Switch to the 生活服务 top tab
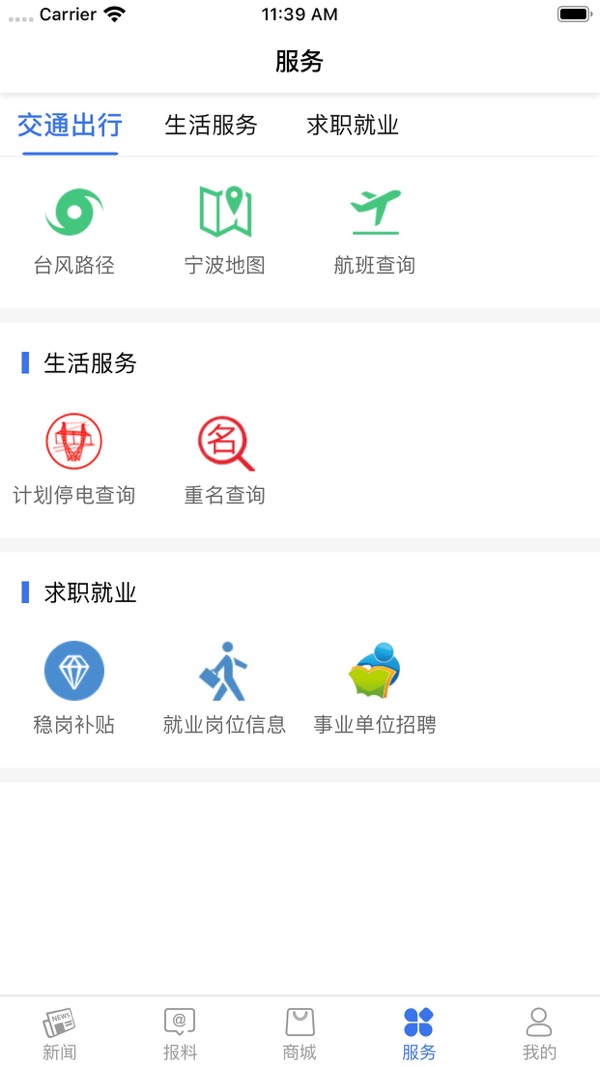The height and width of the screenshot is (1067, 600). pyautogui.click(x=211, y=126)
